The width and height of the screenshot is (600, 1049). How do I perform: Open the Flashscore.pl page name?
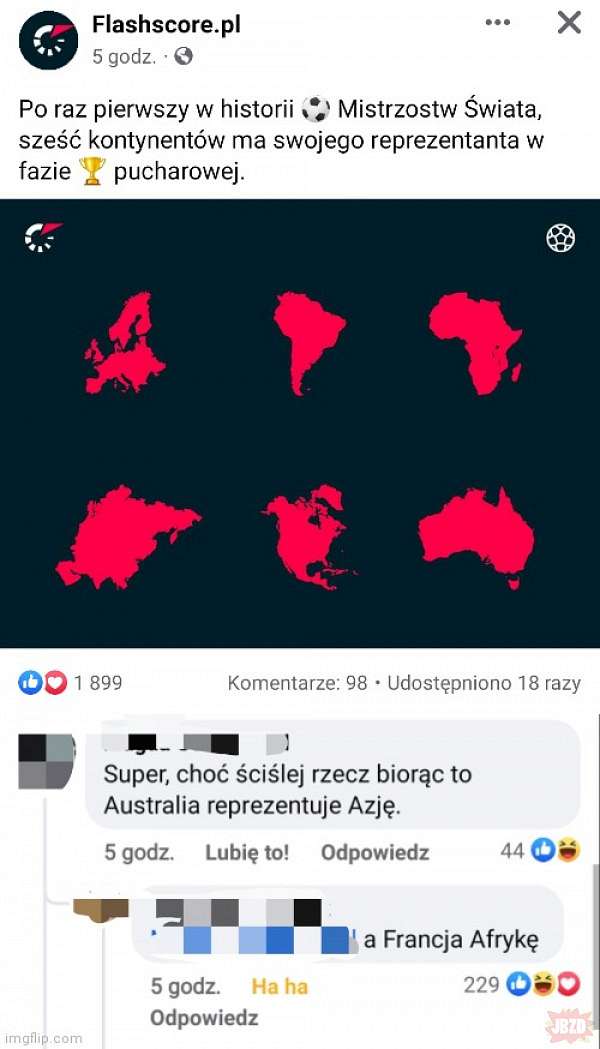(x=166, y=25)
